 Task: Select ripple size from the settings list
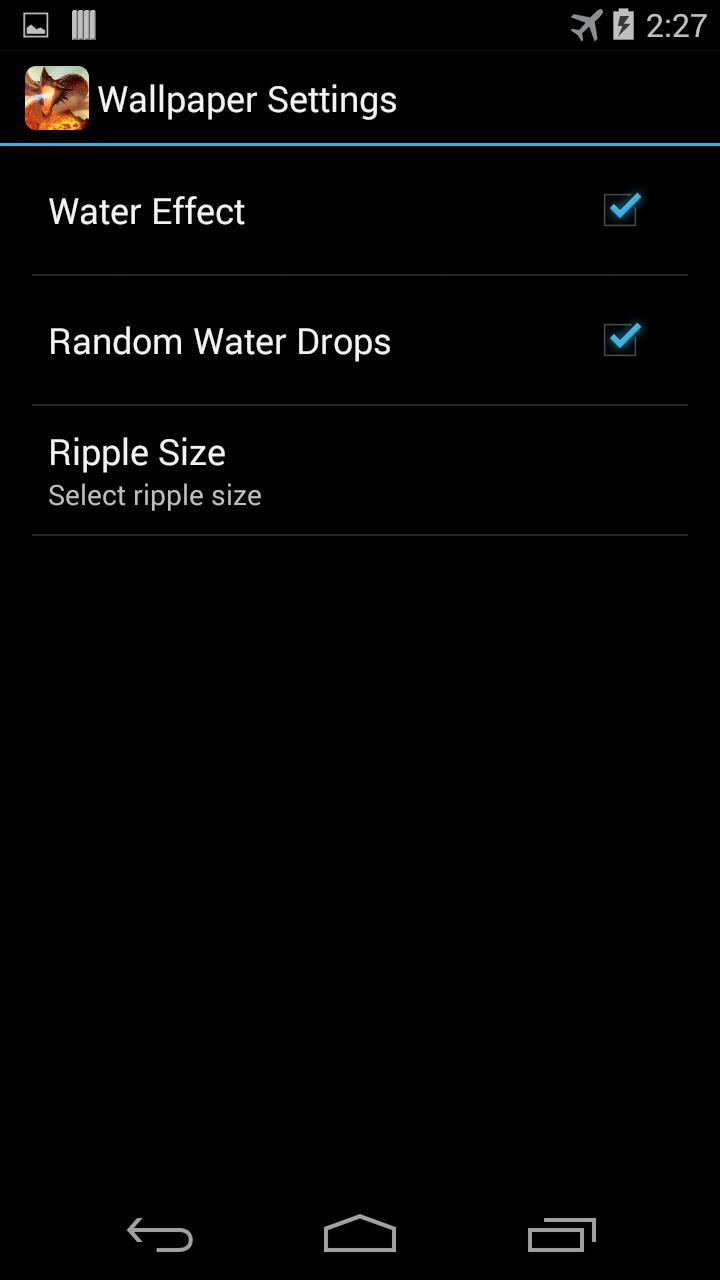[x=360, y=470]
